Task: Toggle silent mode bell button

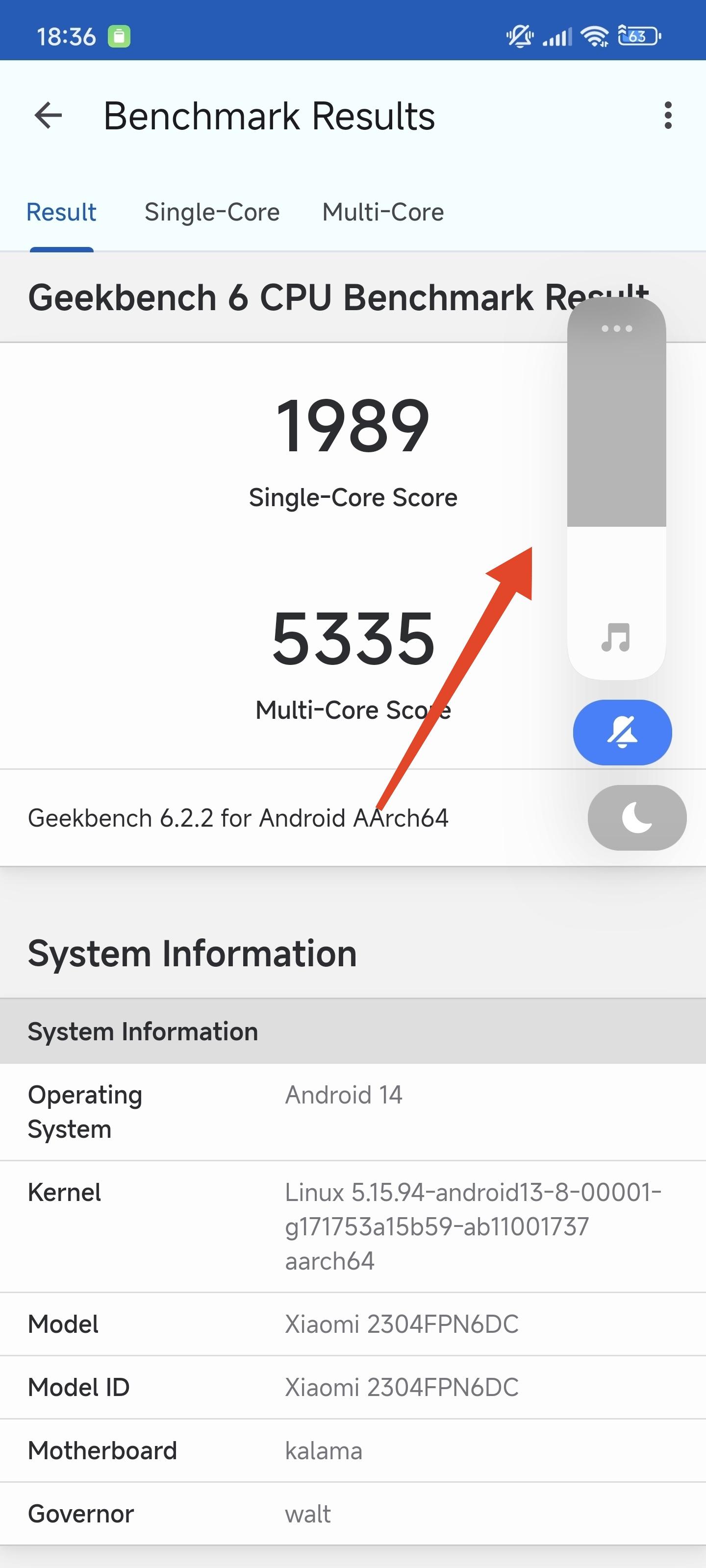Action: pos(622,732)
